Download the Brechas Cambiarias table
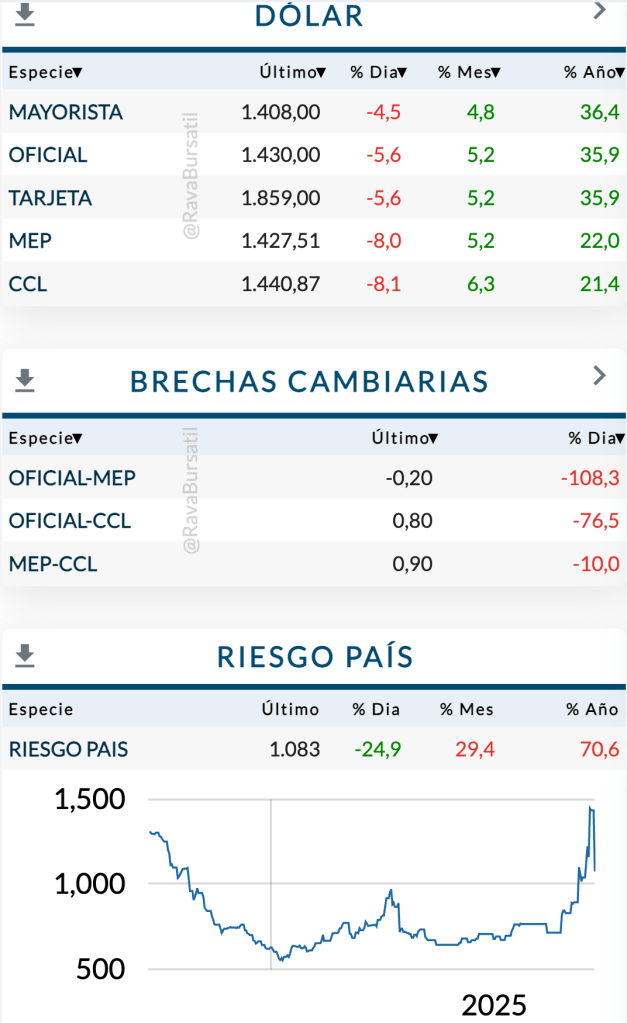Screen dimensions: 627x1023 pos(25,380)
